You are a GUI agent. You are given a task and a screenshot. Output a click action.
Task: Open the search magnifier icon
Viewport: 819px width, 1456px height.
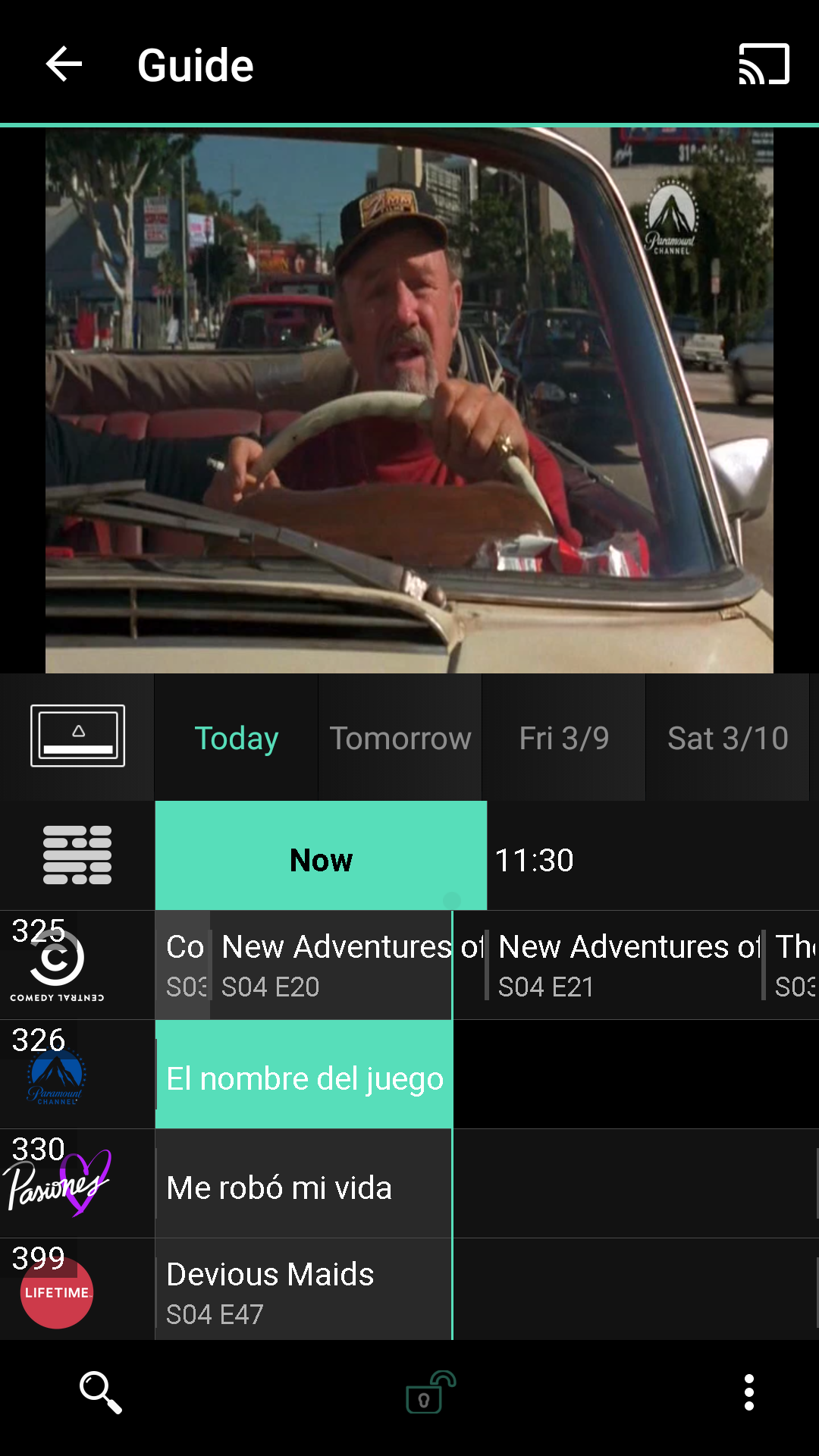point(100,1392)
